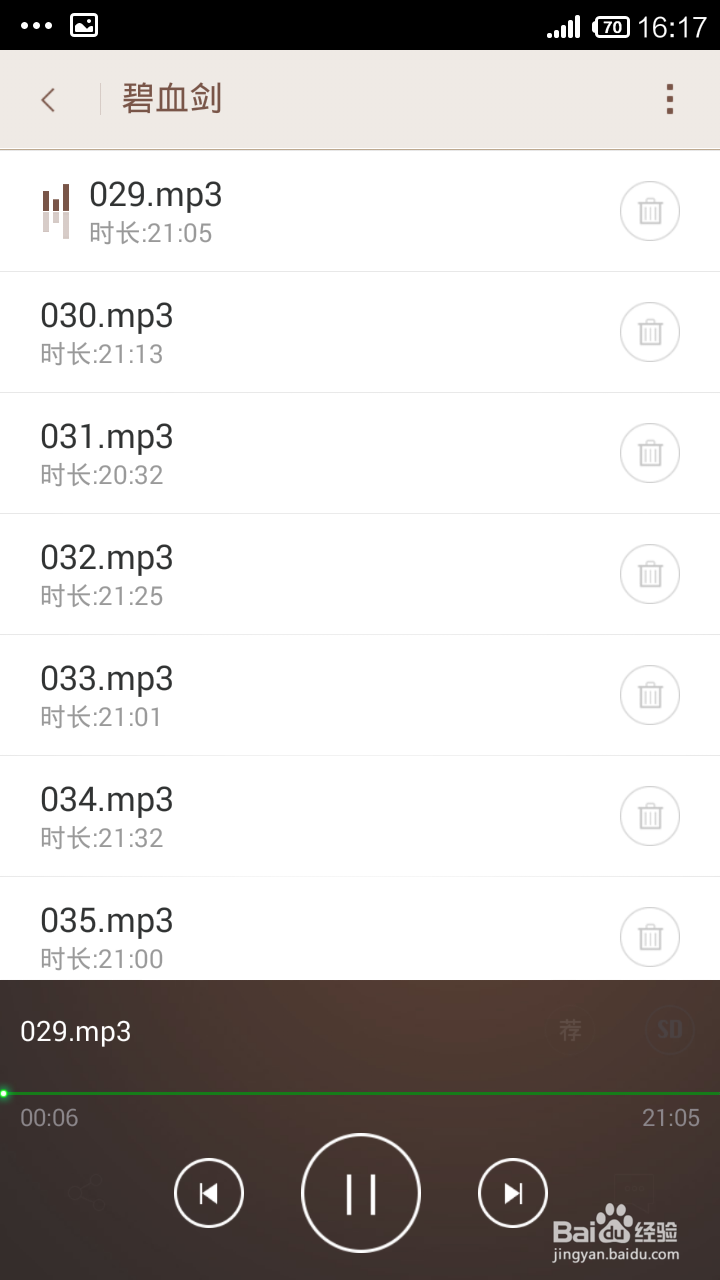Tap the trash icon for 032.mp3
Image resolution: width=720 pixels, height=1280 pixels.
[x=650, y=574]
